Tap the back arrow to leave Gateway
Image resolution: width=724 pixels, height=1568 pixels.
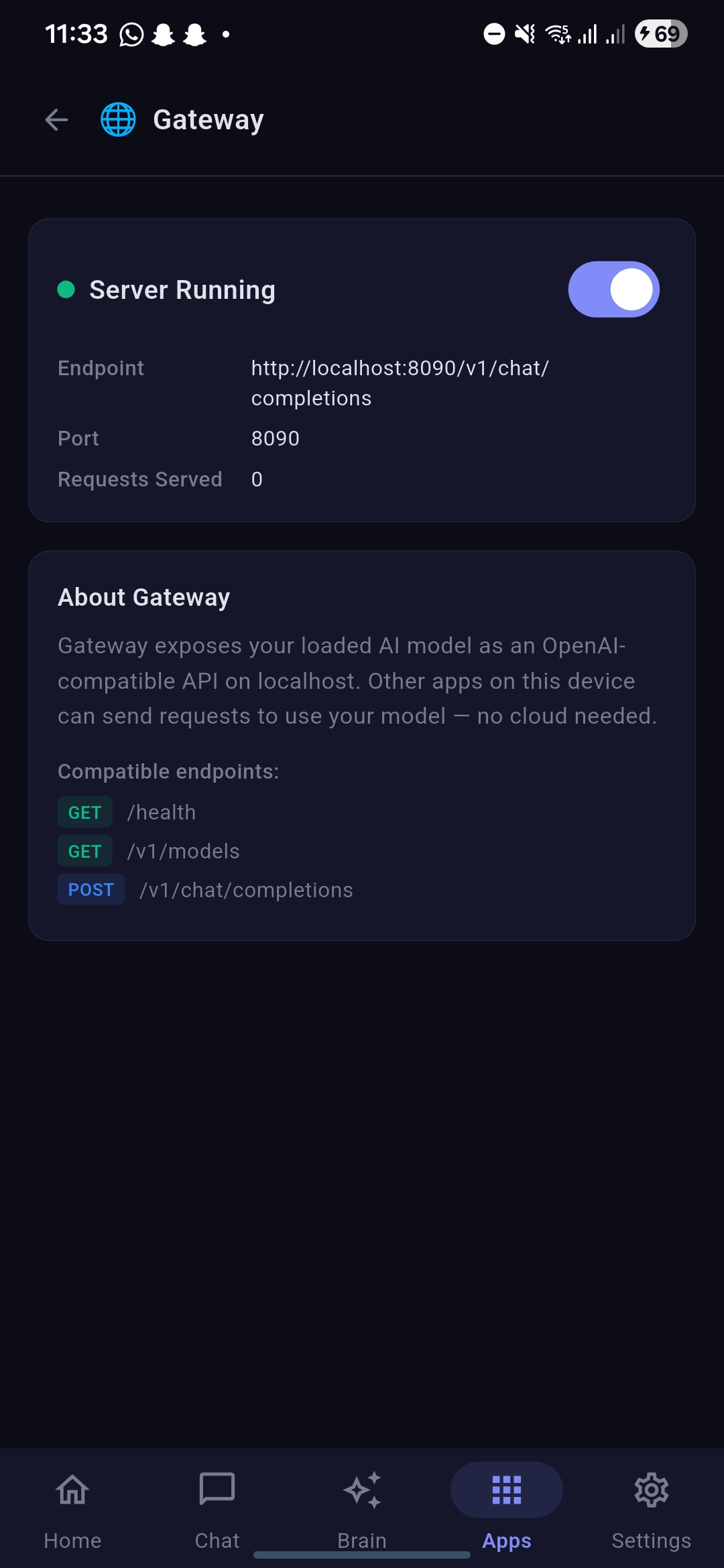(x=56, y=119)
